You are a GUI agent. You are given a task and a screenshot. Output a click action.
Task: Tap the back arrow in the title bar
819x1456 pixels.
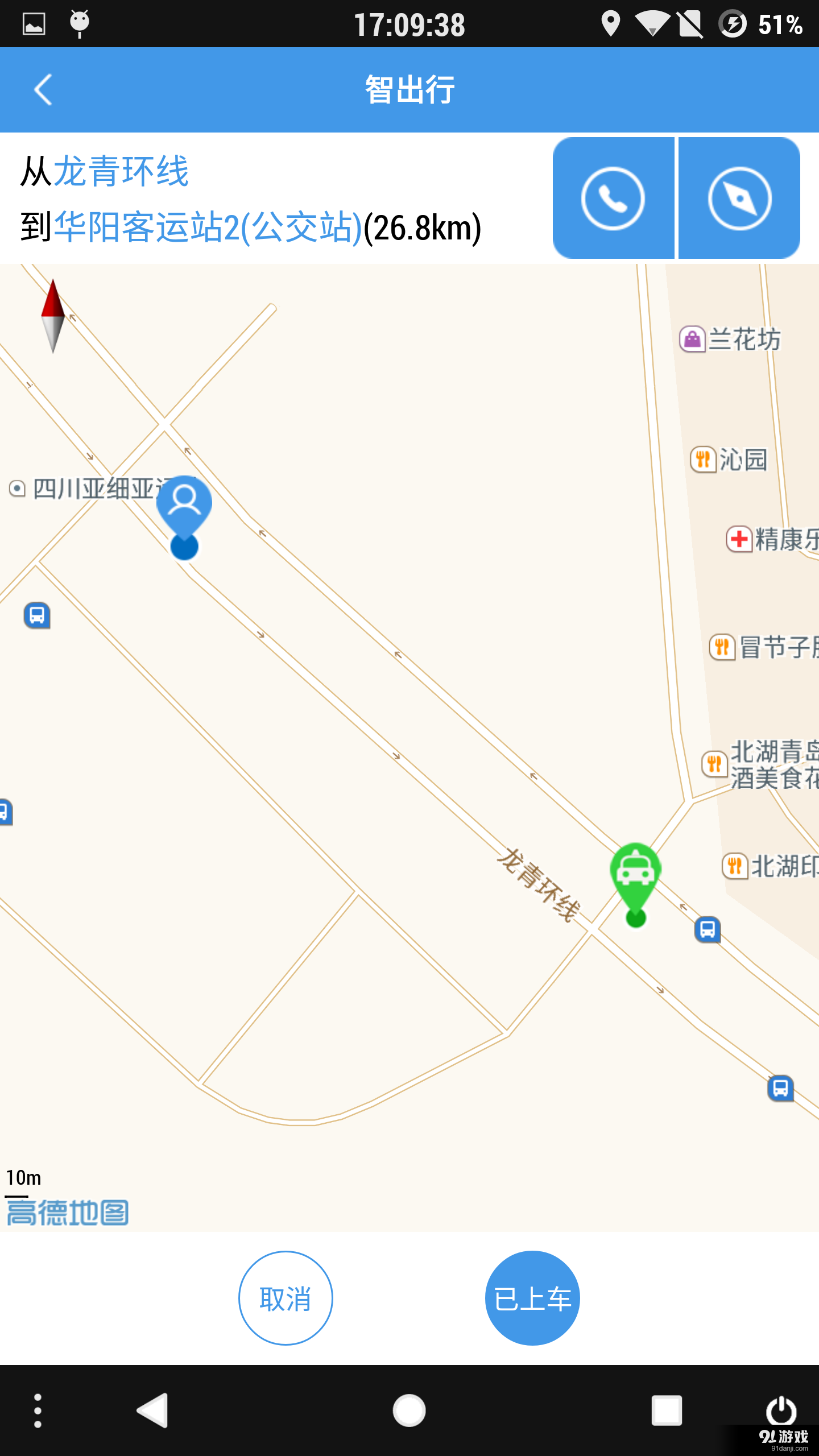(43, 89)
